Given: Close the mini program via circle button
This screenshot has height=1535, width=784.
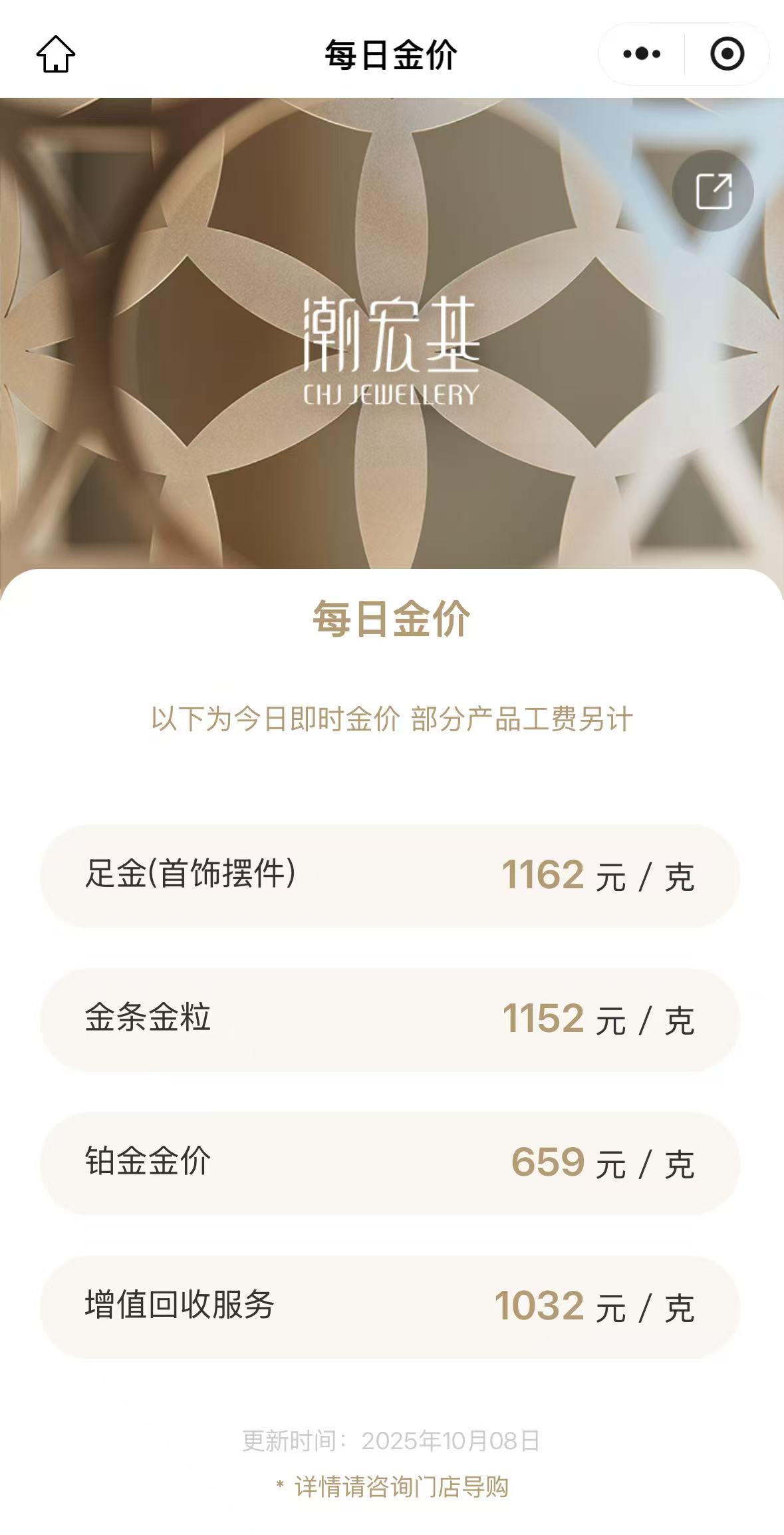Looking at the screenshot, I should (x=727, y=54).
